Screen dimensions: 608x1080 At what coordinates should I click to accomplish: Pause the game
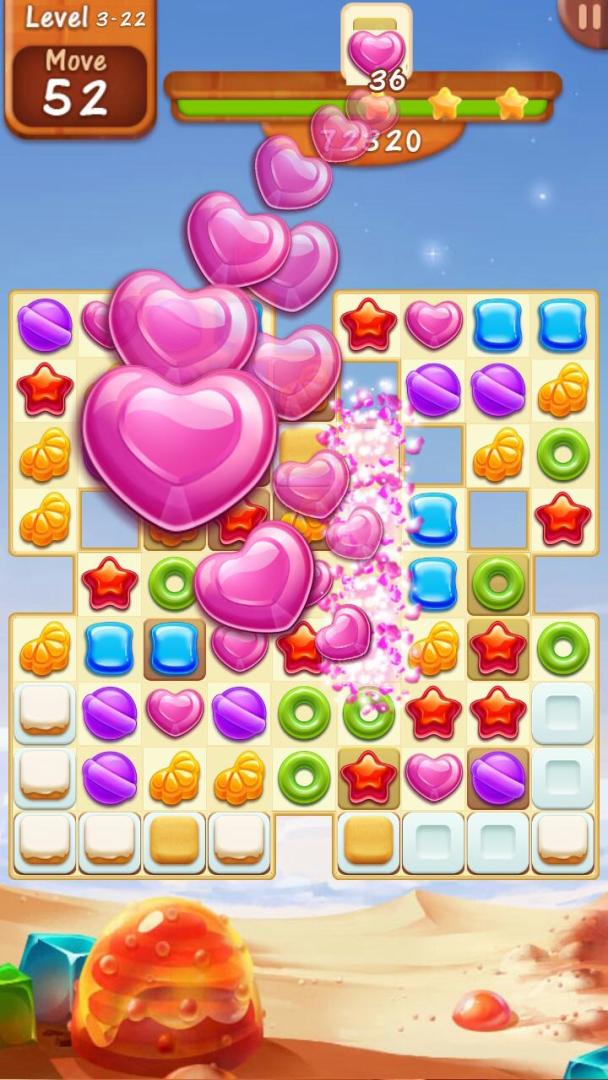point(588,17)
